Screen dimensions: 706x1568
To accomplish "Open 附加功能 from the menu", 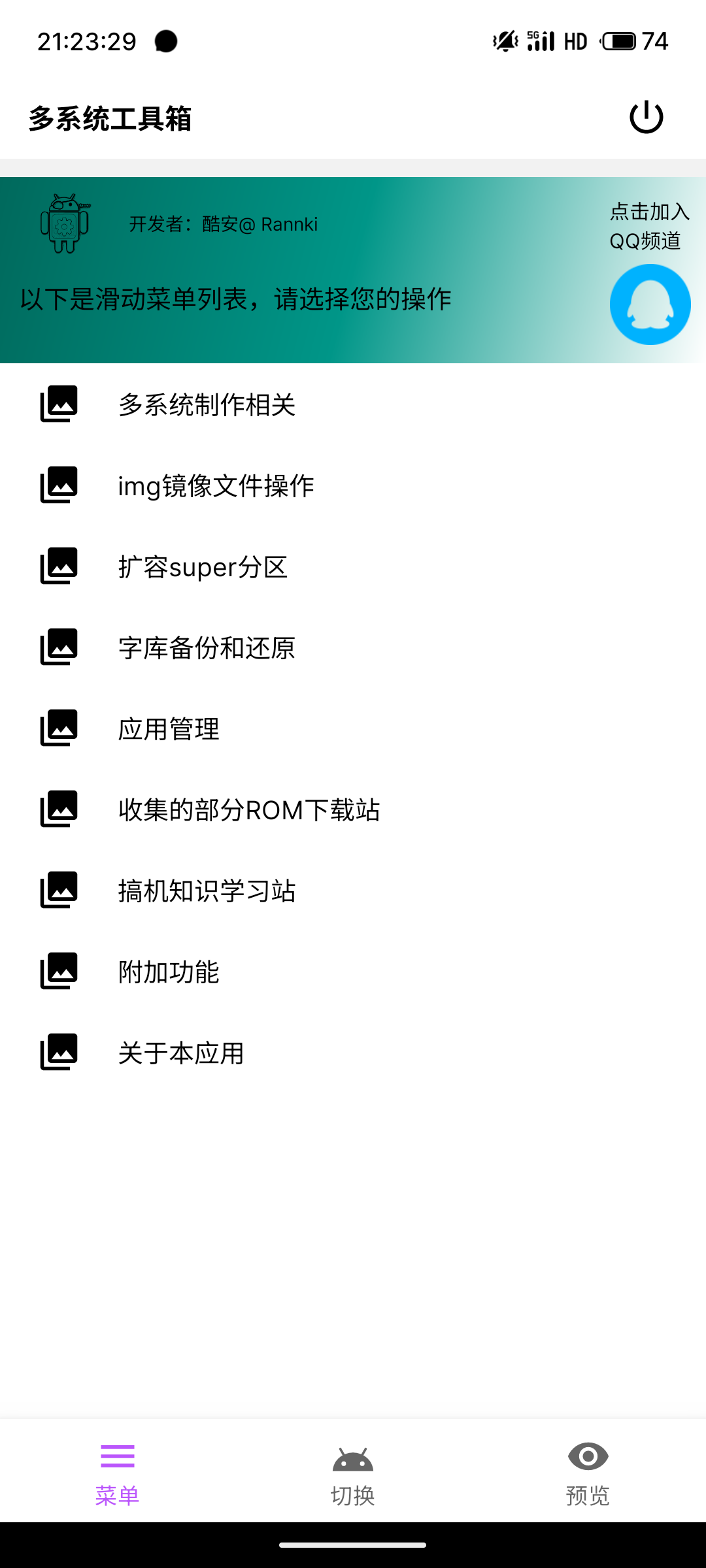I will (169, 971).
